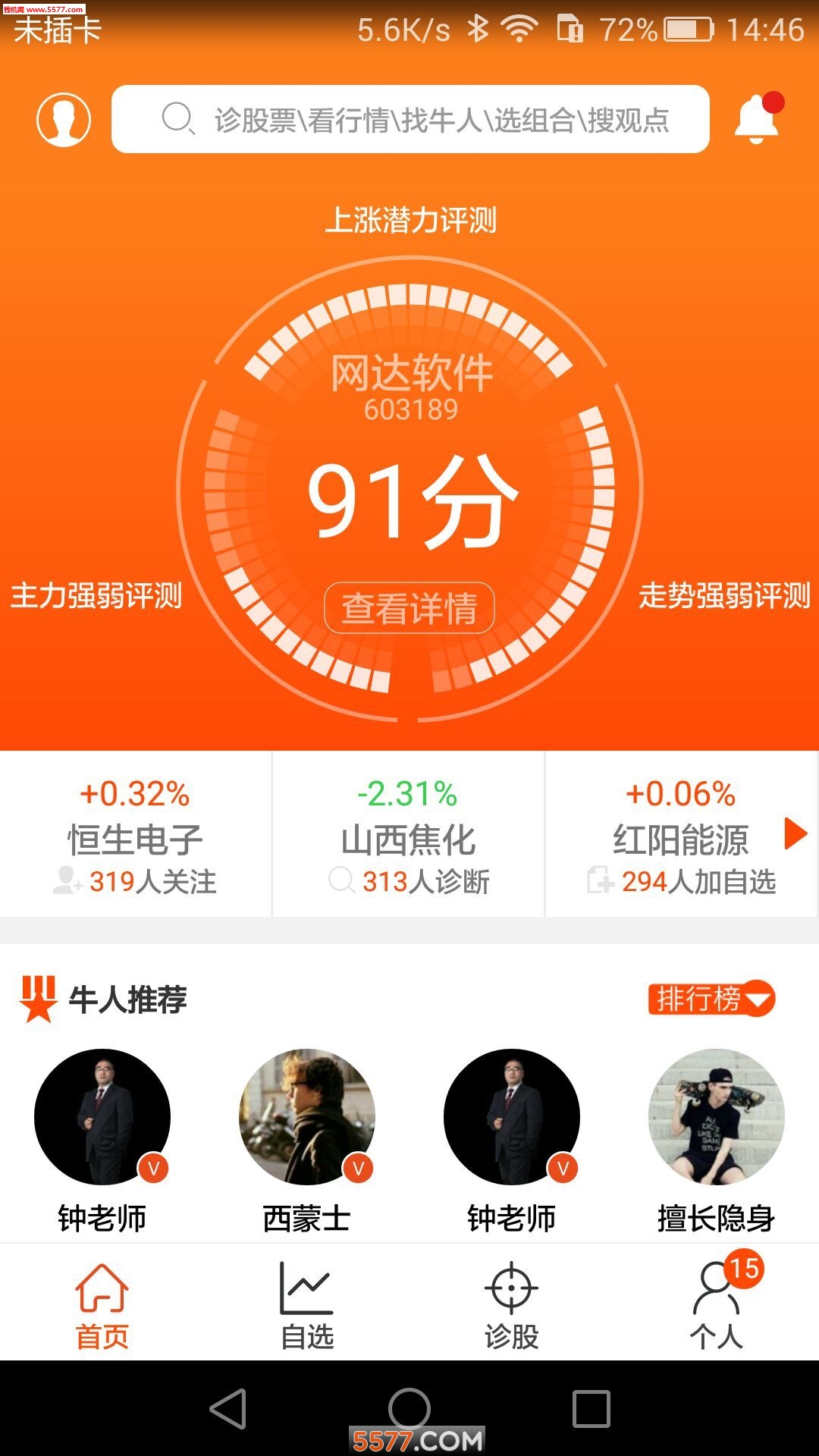
Task: Open the profile avatar icon at top left
Action: (x=64, y=118)
